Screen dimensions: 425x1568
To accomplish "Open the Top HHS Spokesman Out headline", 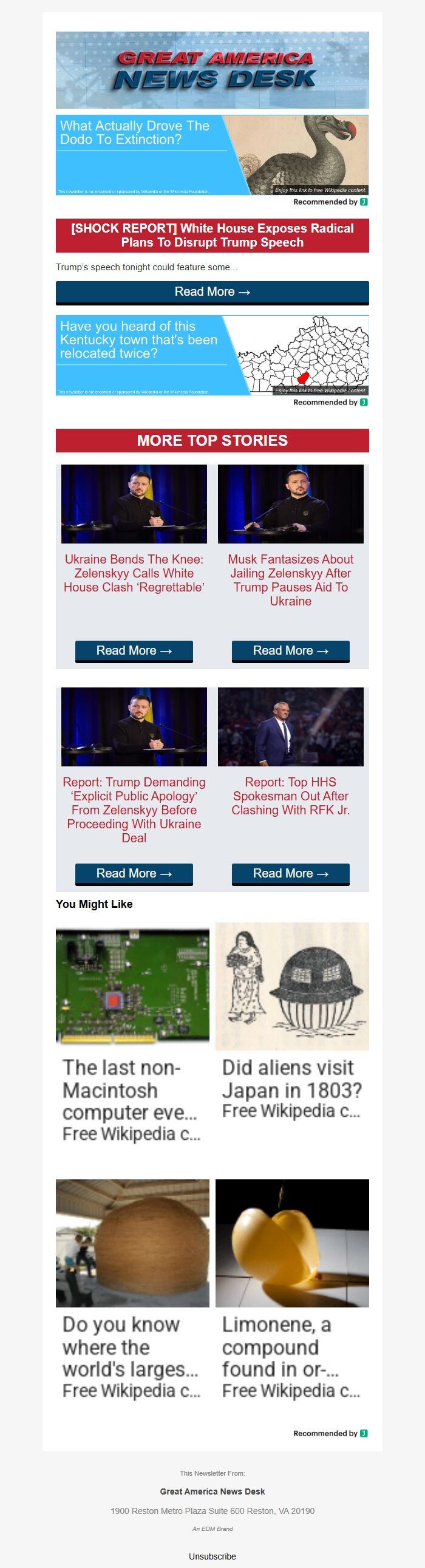I will 290,796.
